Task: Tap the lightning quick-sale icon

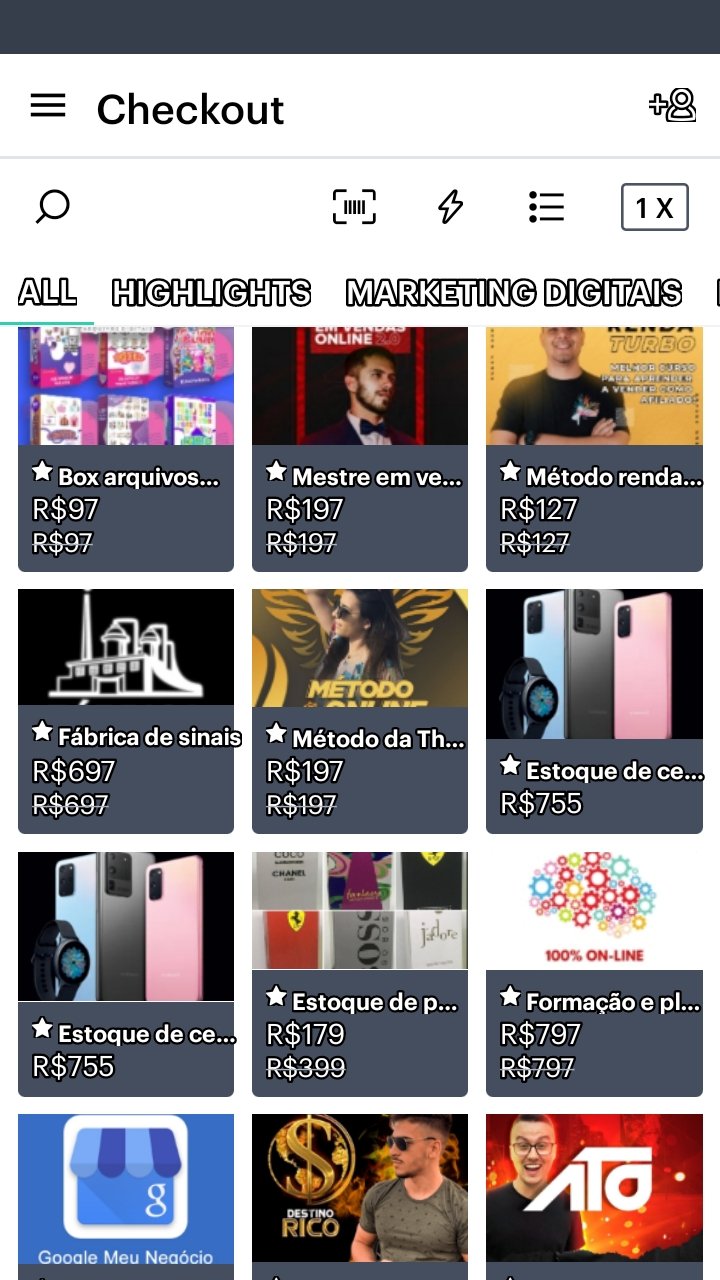Action: [451, 207]
